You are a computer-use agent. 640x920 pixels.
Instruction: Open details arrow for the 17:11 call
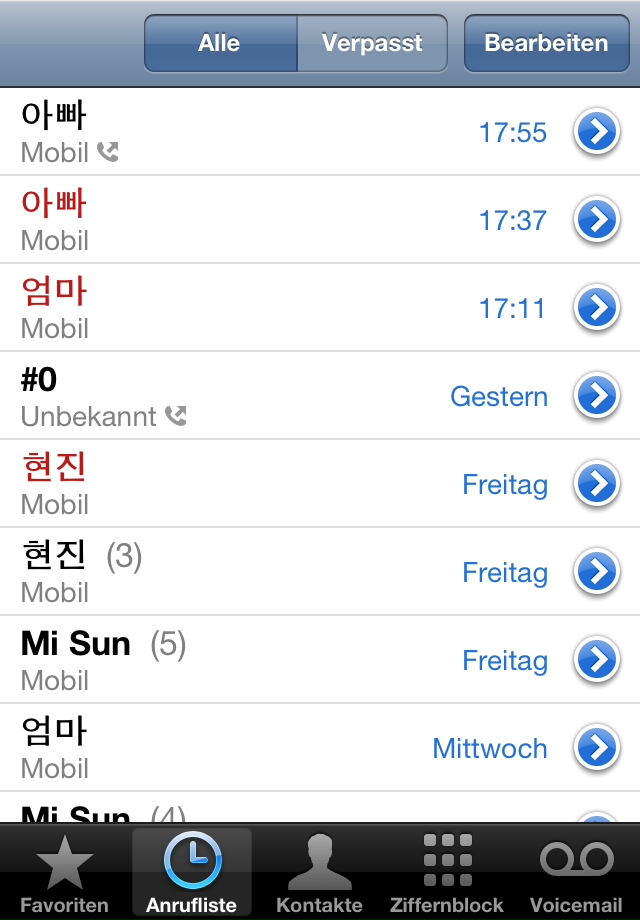click(597, 308)
